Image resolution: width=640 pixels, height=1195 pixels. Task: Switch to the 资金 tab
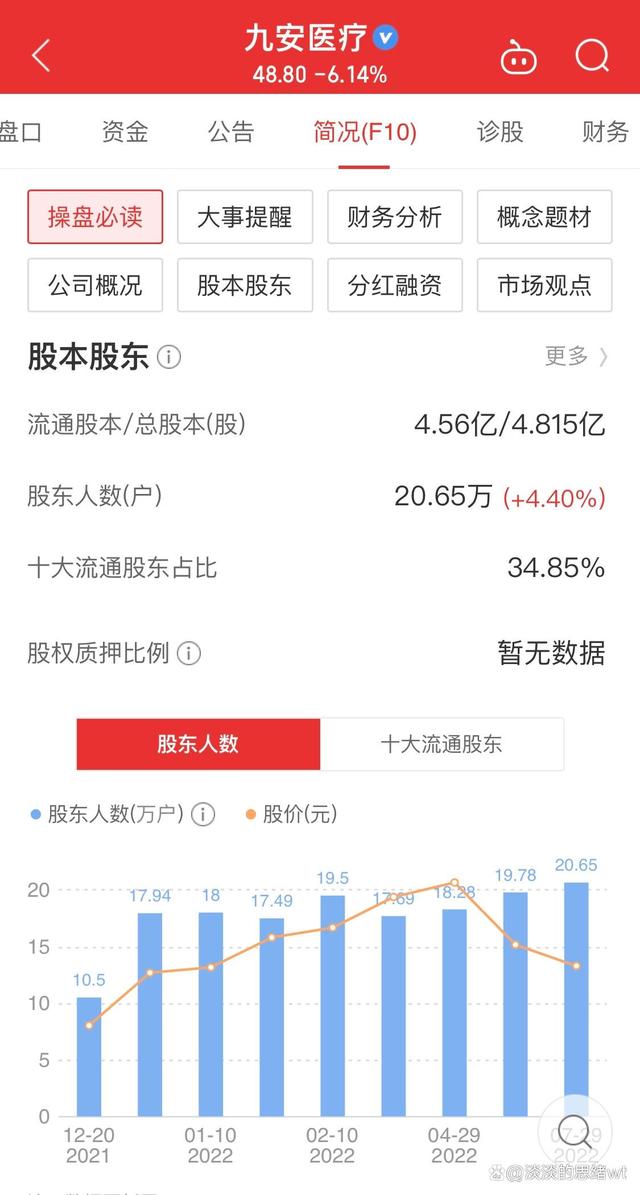pos(125,131)
